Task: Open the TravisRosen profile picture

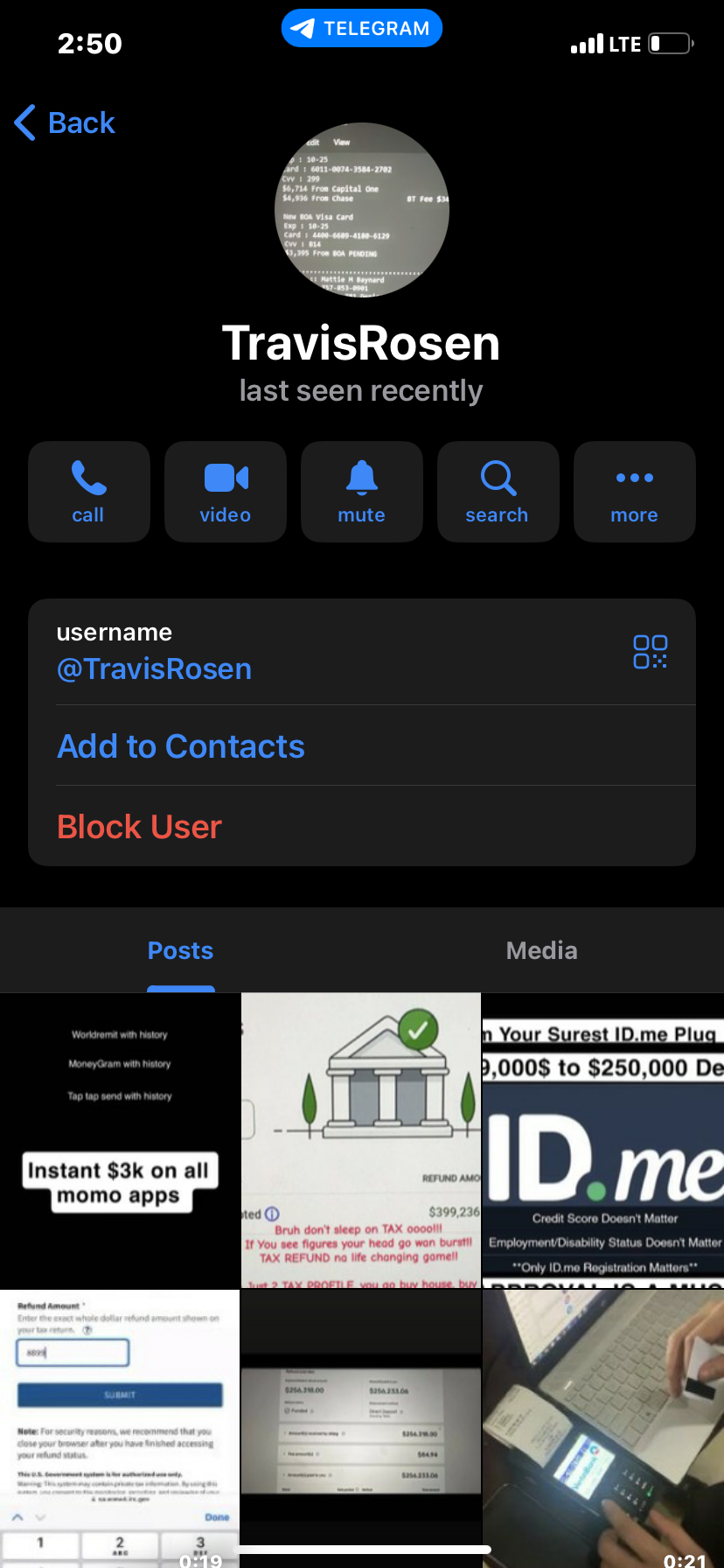Action: click(362, 210)
